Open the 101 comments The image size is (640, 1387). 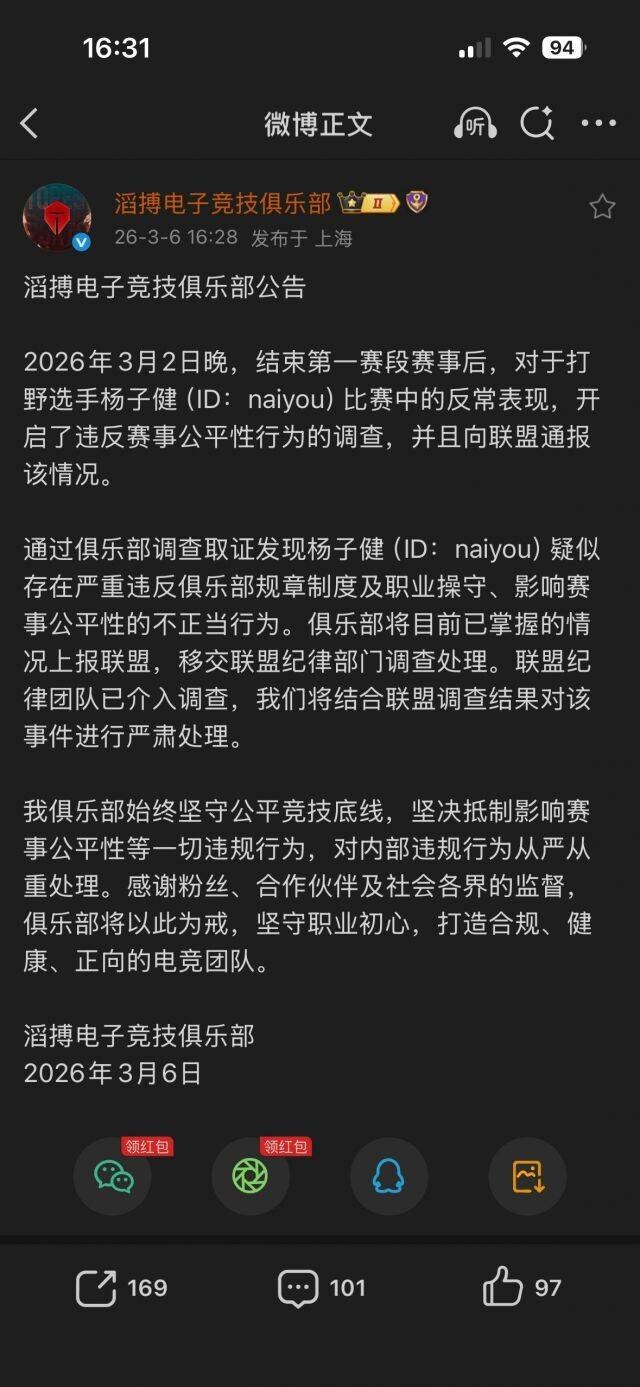coord(321,1288)
